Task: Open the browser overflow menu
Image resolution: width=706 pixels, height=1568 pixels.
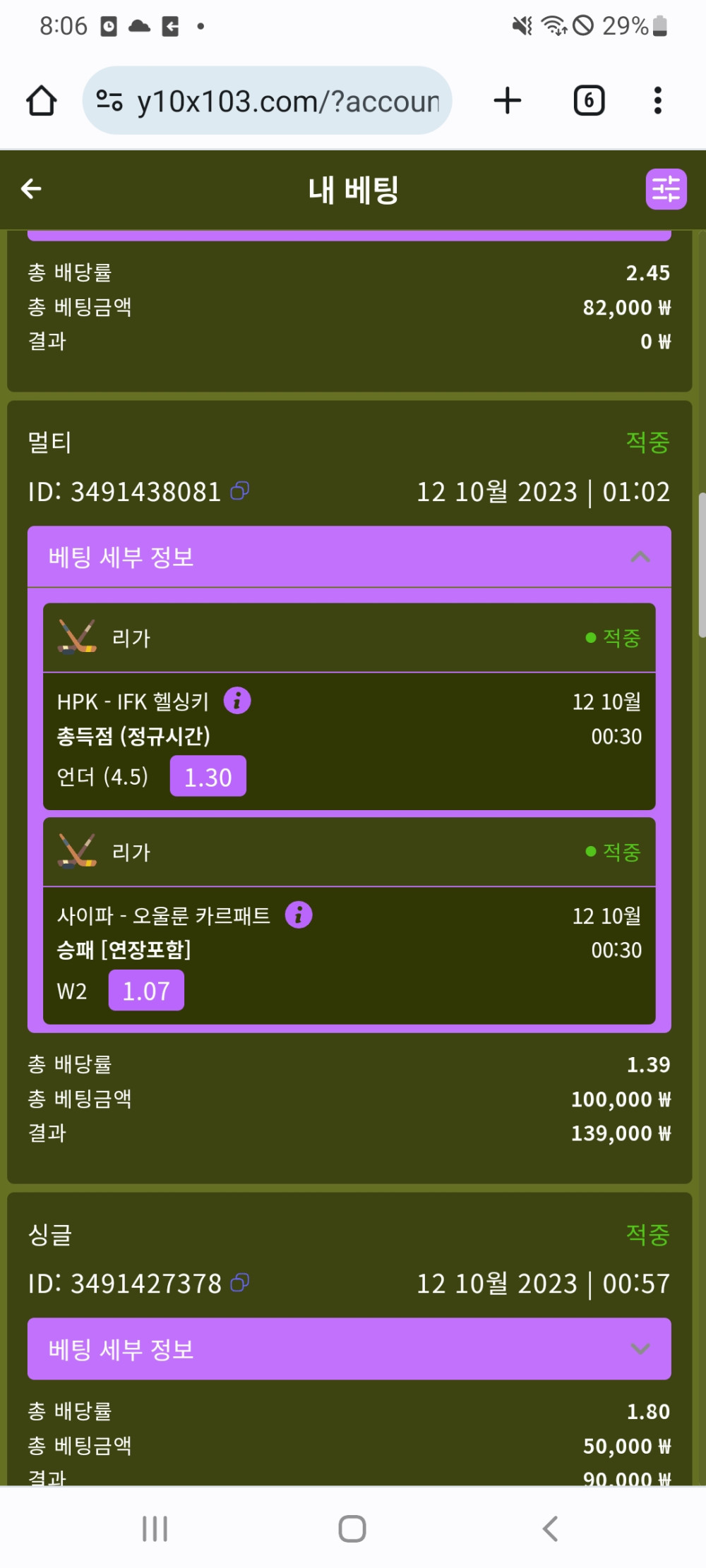Action: coord(657,101)
